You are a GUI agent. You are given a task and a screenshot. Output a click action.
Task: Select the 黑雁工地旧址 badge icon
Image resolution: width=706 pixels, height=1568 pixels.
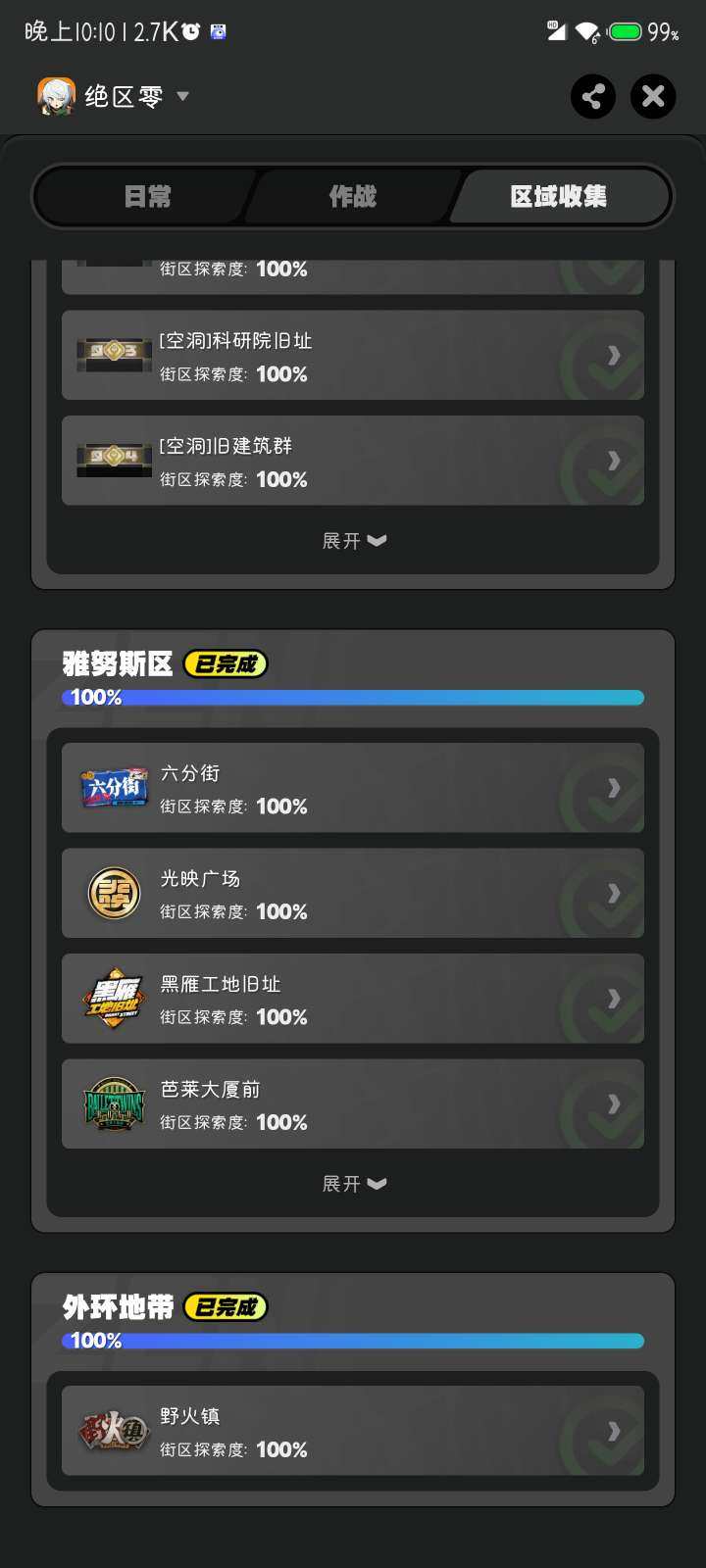[113, 999]
